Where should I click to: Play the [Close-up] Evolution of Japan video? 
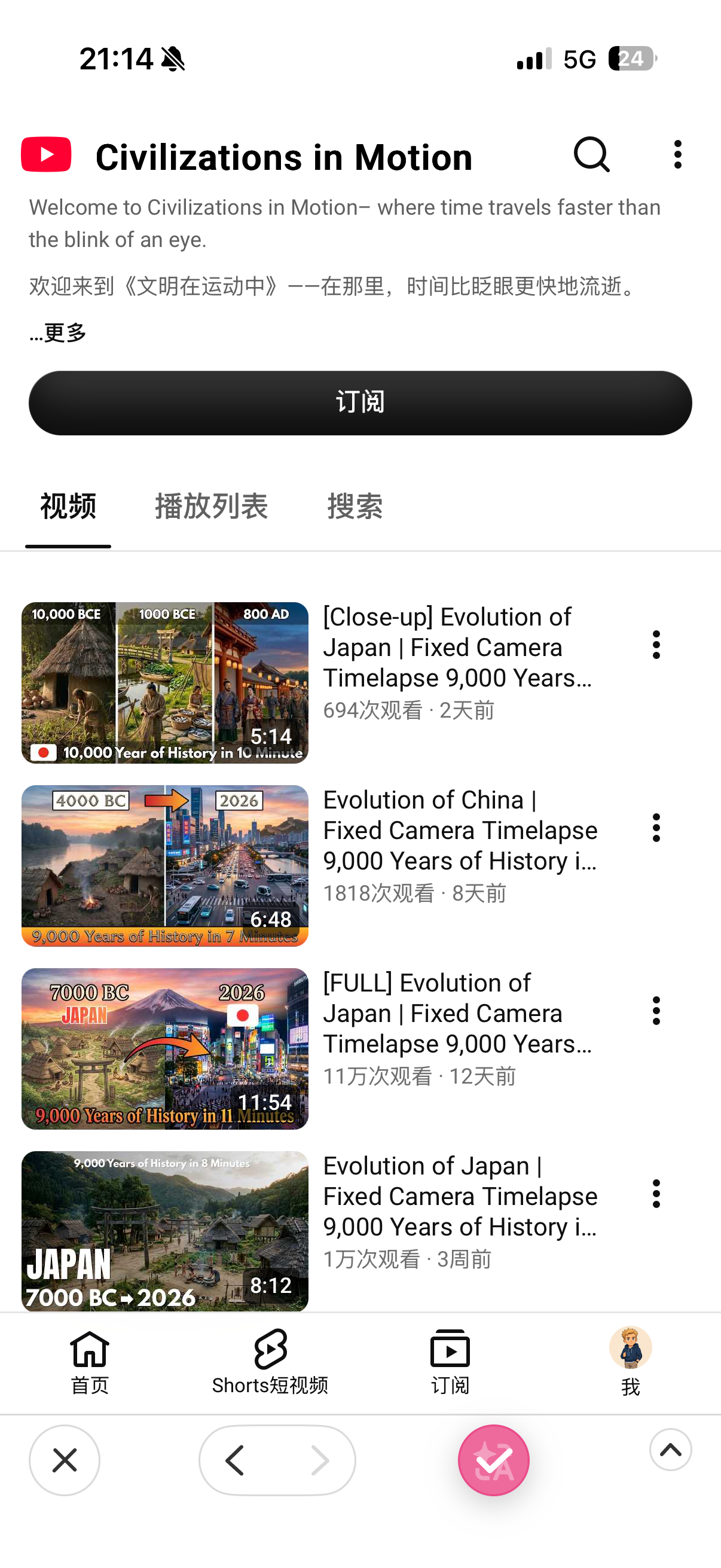point(165,682)
